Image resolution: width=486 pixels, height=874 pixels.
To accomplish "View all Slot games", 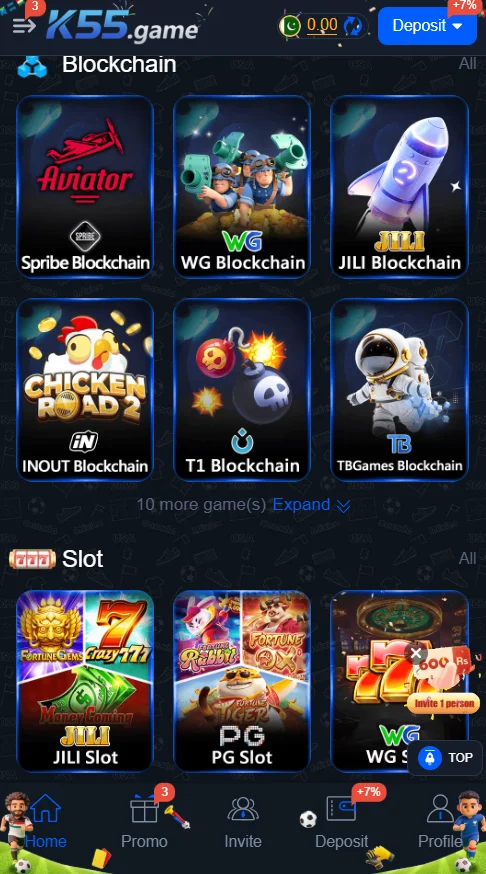I will 467,559.
